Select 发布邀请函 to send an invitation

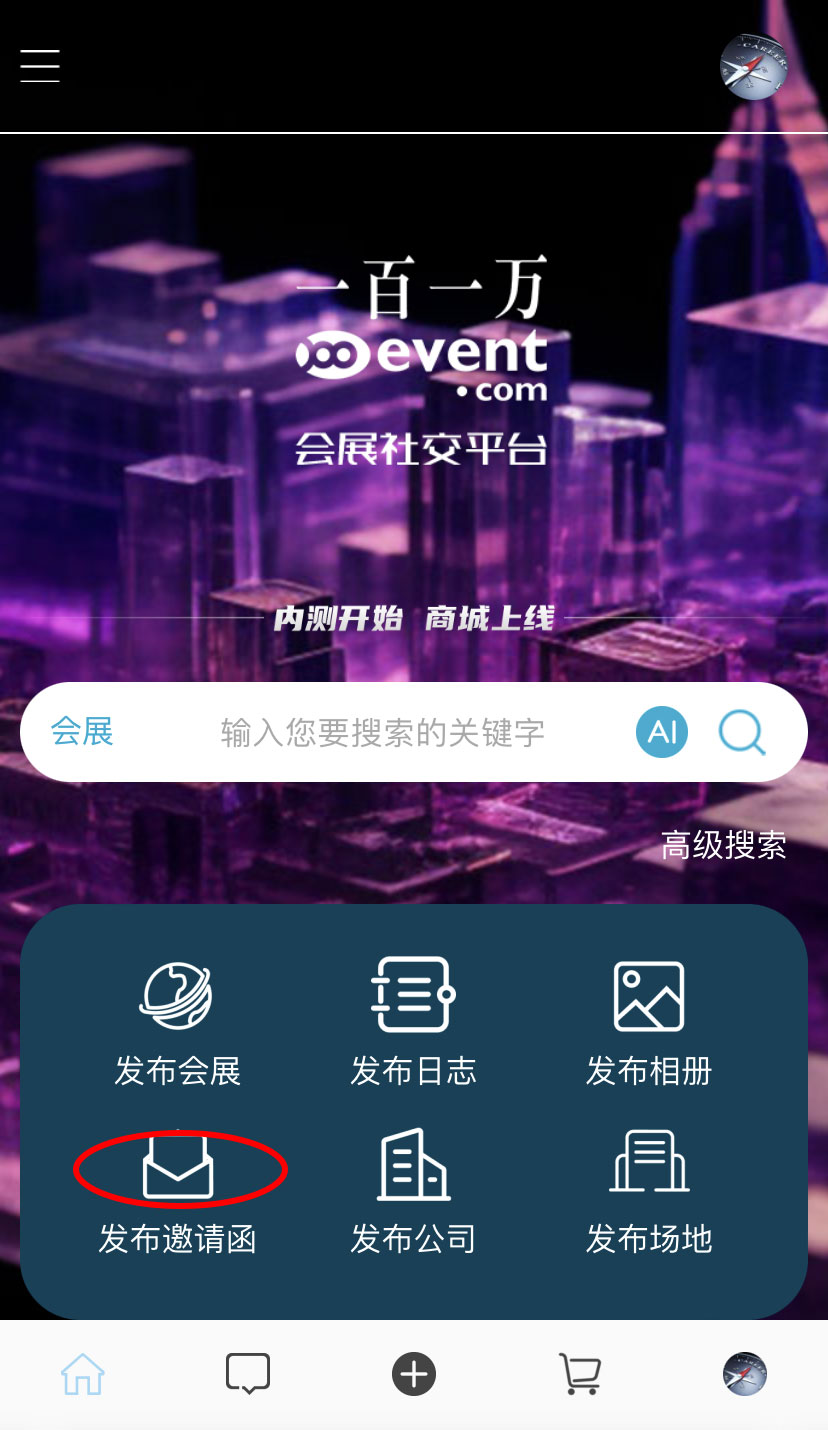point(177,1190)
